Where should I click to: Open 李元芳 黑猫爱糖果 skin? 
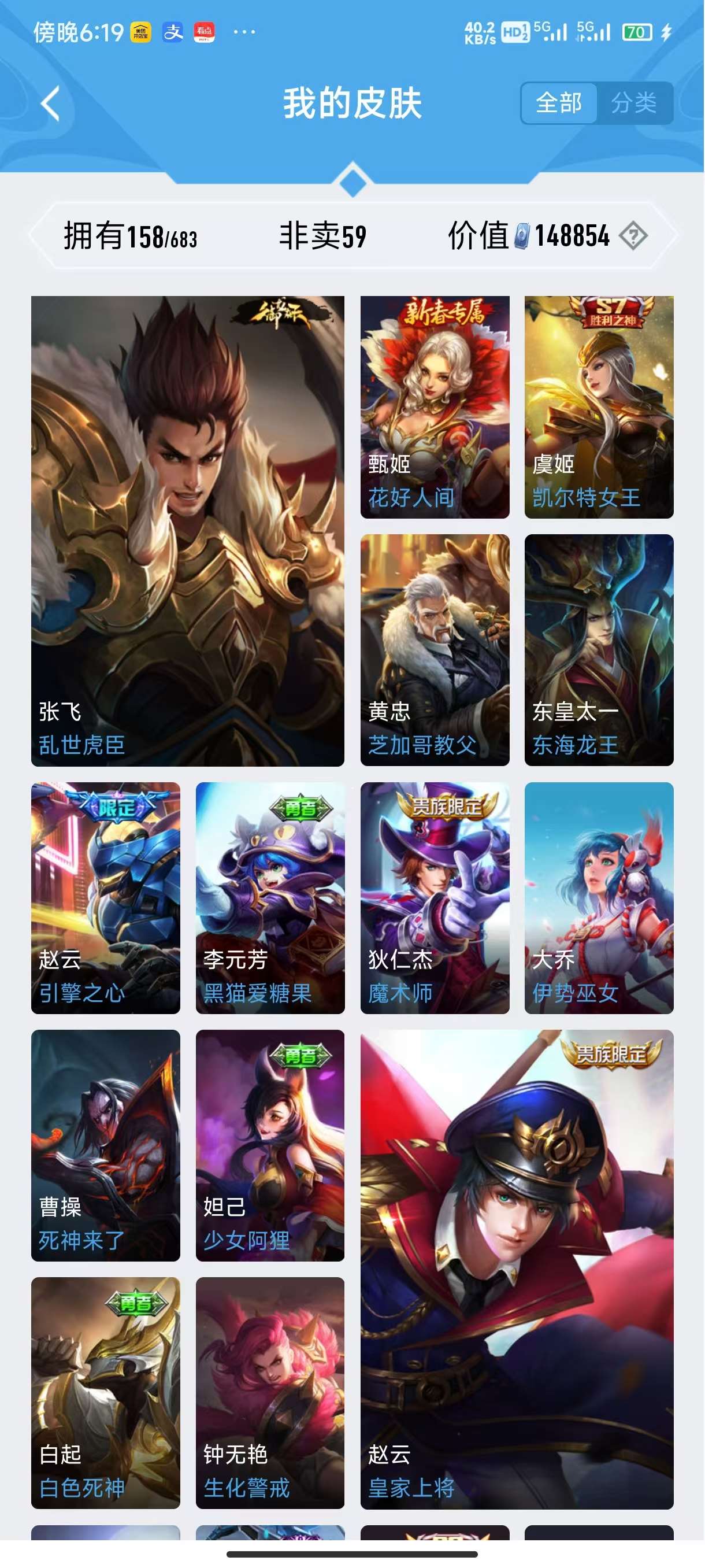coord(269,897)
